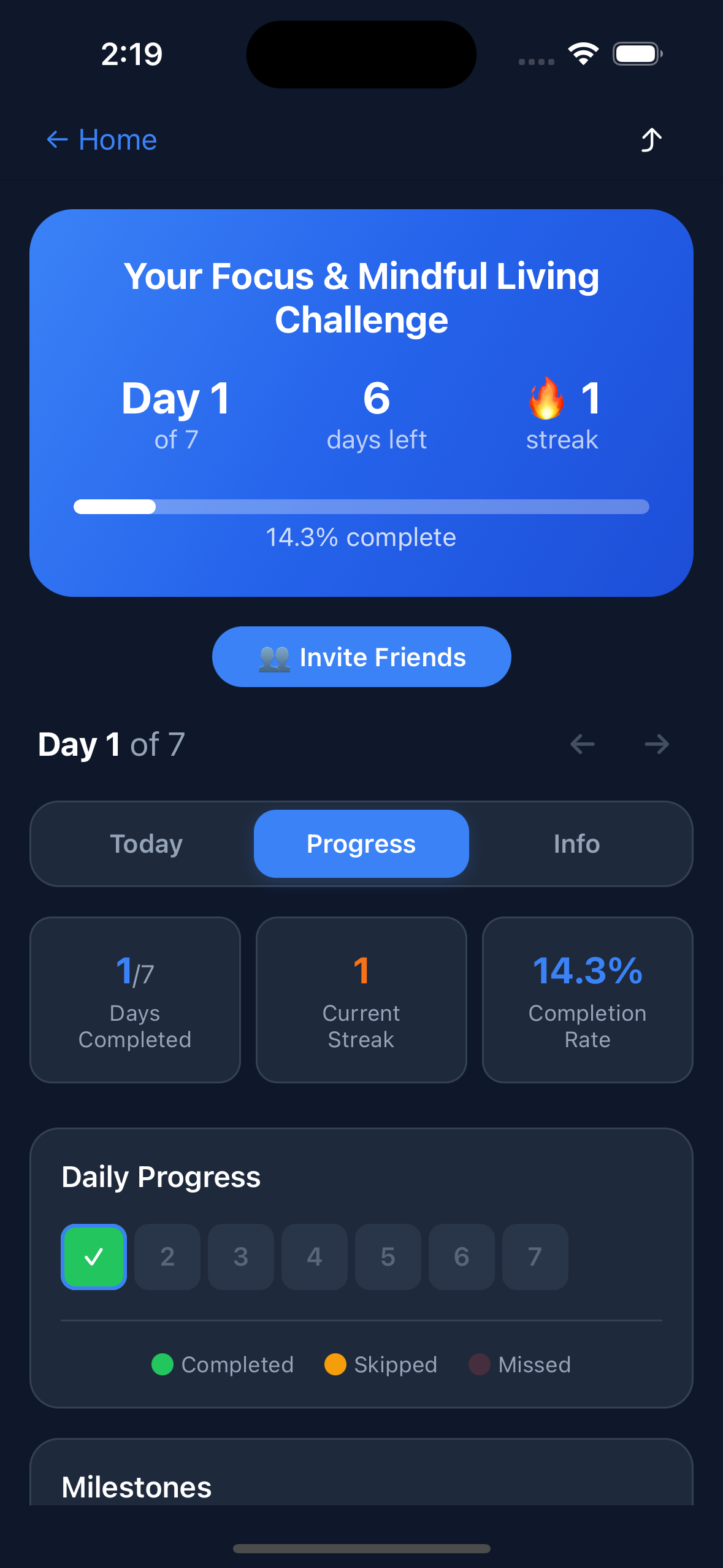
Task: Open the Info tab
Action: point(576,844)
